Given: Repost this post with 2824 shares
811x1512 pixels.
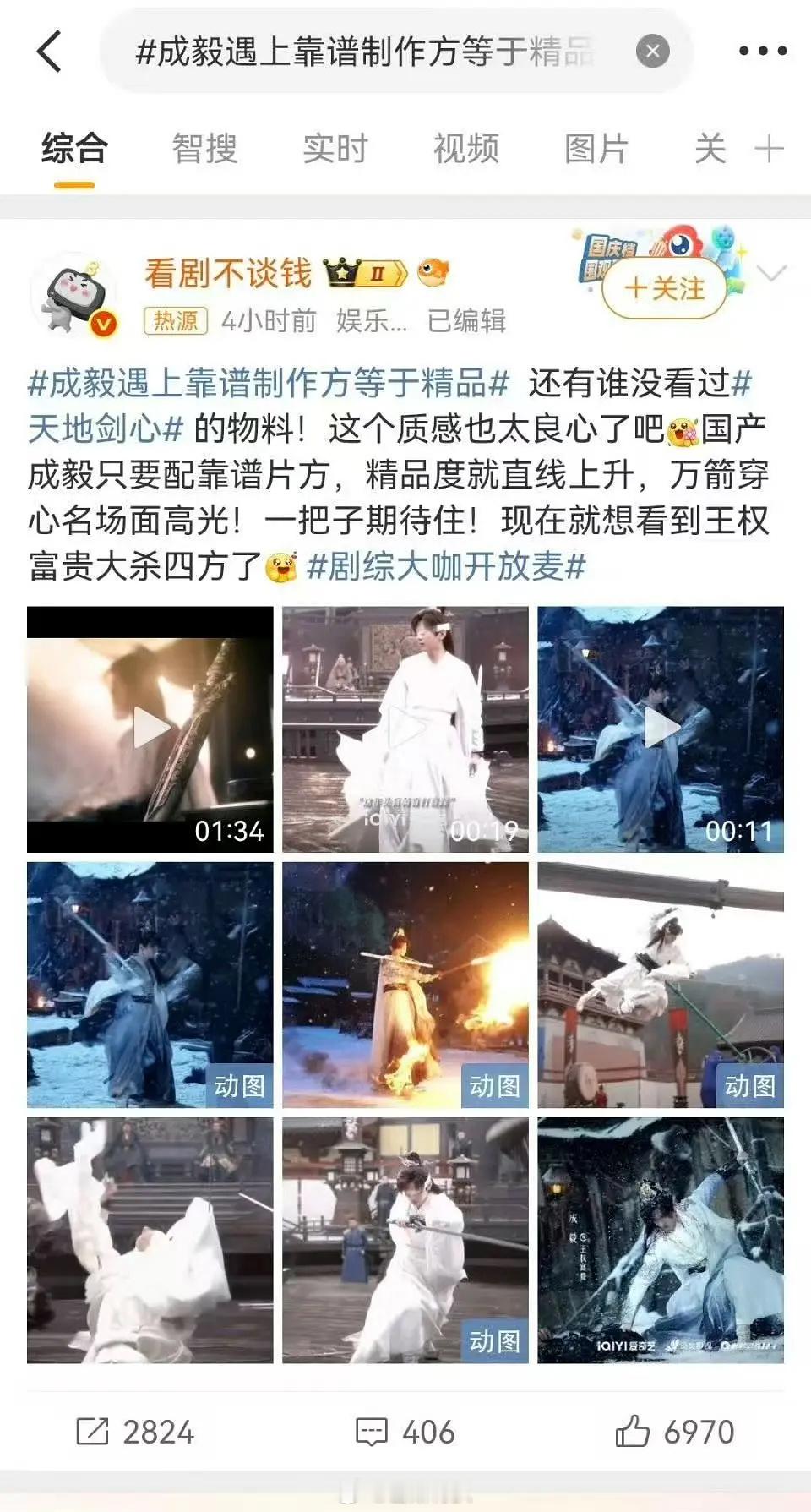Looking at the screenshot, I should (135, 1432).
